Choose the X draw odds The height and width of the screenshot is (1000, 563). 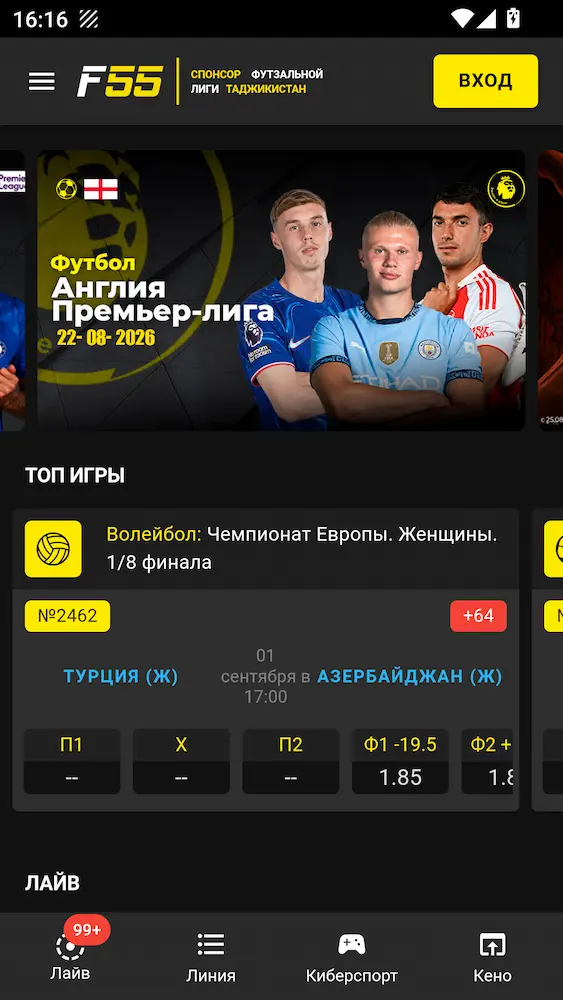coord(181,761)
